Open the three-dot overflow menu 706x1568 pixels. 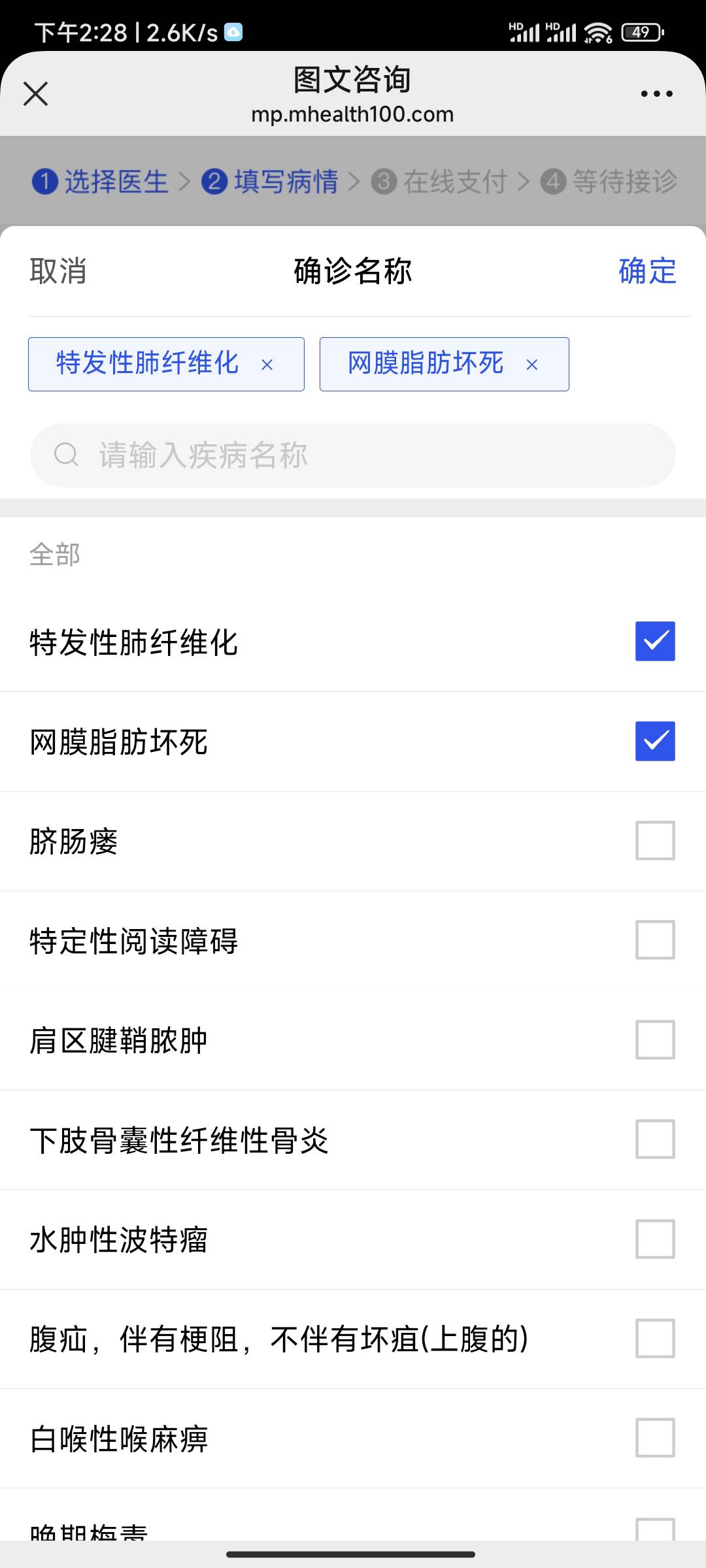656,94
